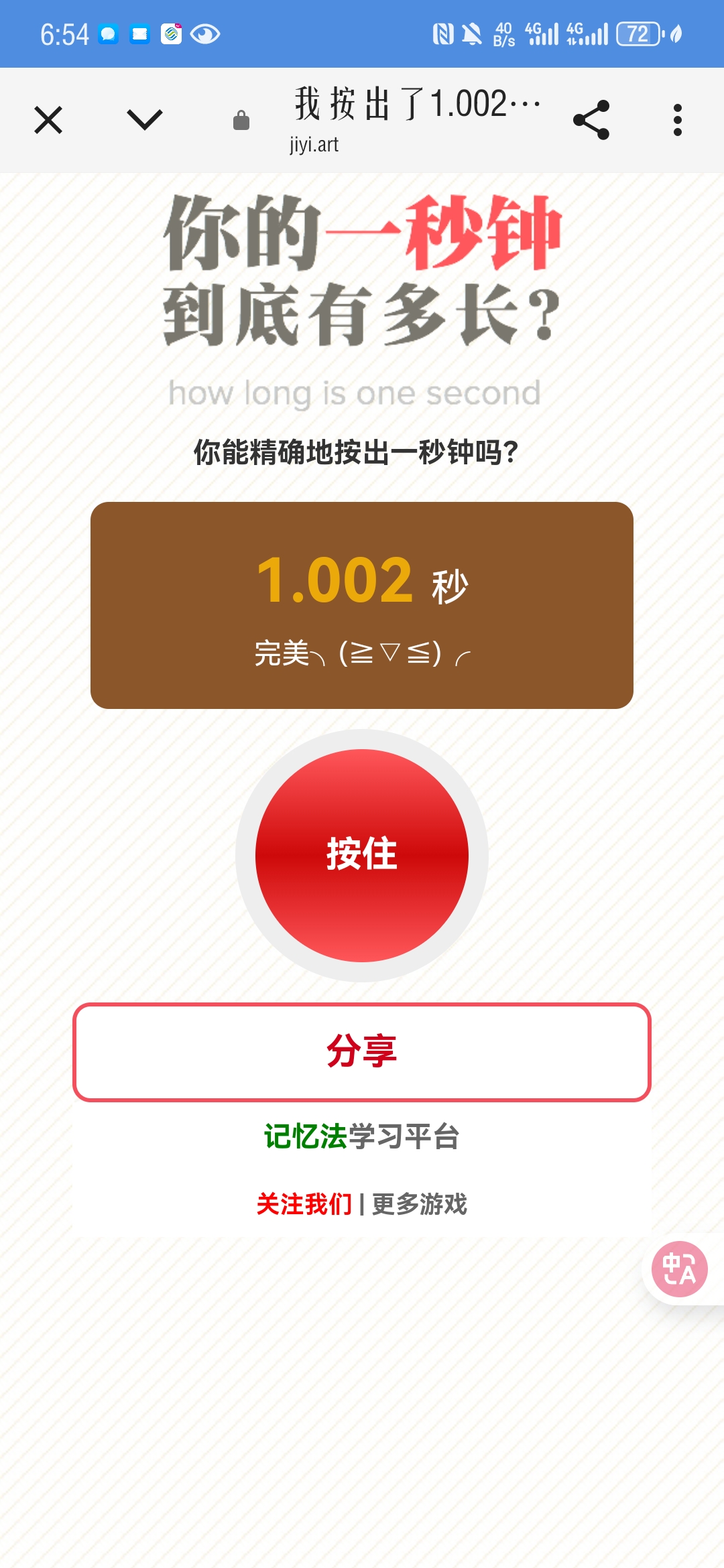Tap the 分享 button to share the result
Viewport: 724px width, 1568px height.
coord(362,1052)
